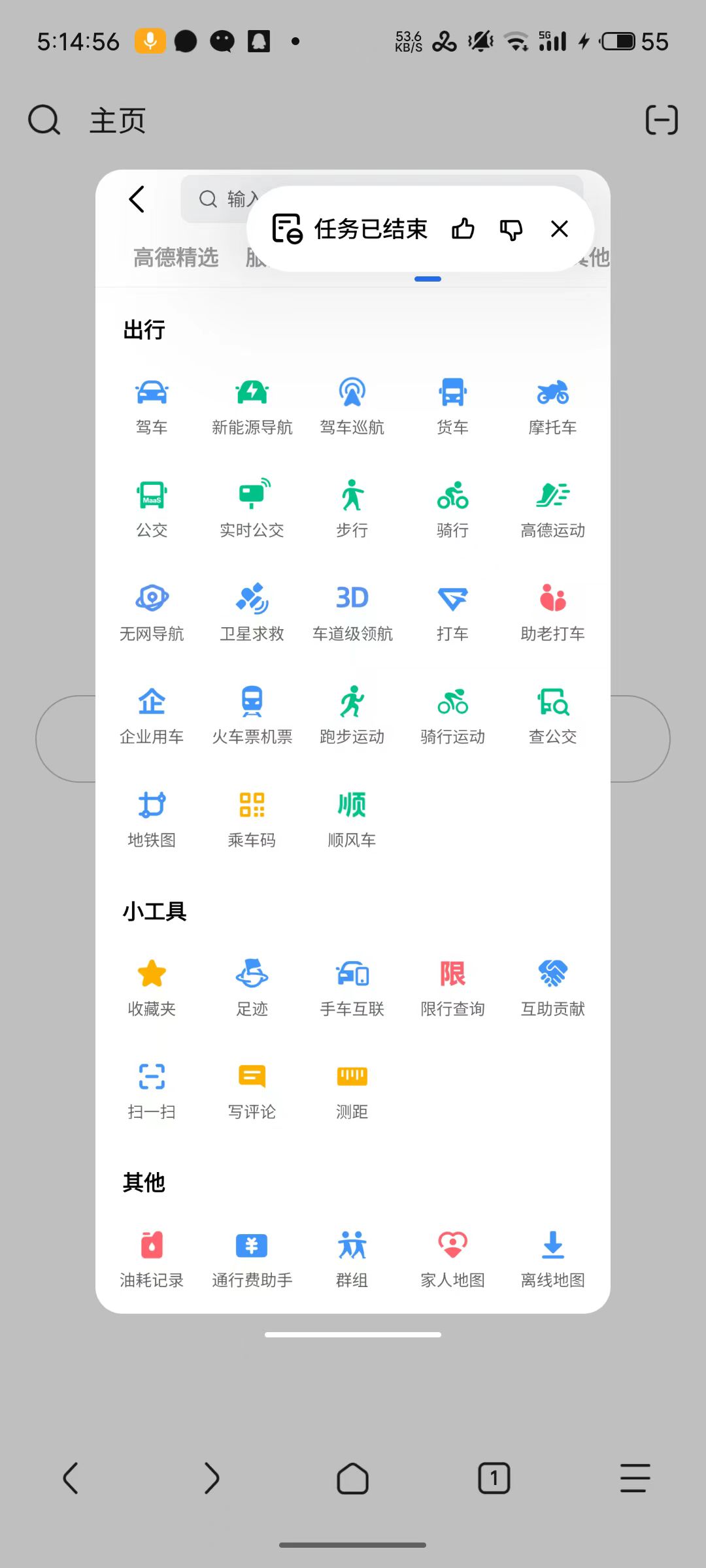Give thumbs up to finished task
The width and height of the screenshot is (706, 1568).
(x=463, y=229)
